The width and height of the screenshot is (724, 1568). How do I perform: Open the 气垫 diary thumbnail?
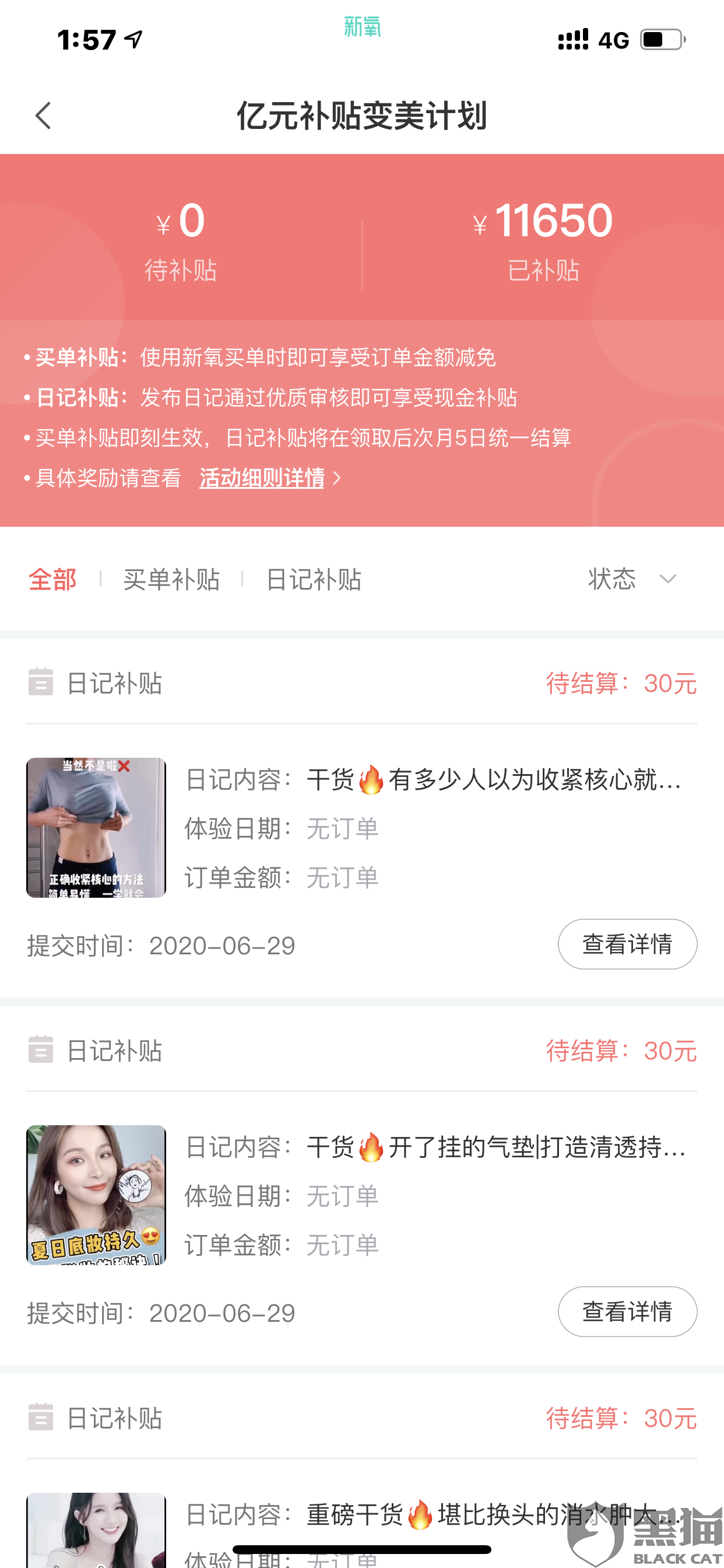96,1195
